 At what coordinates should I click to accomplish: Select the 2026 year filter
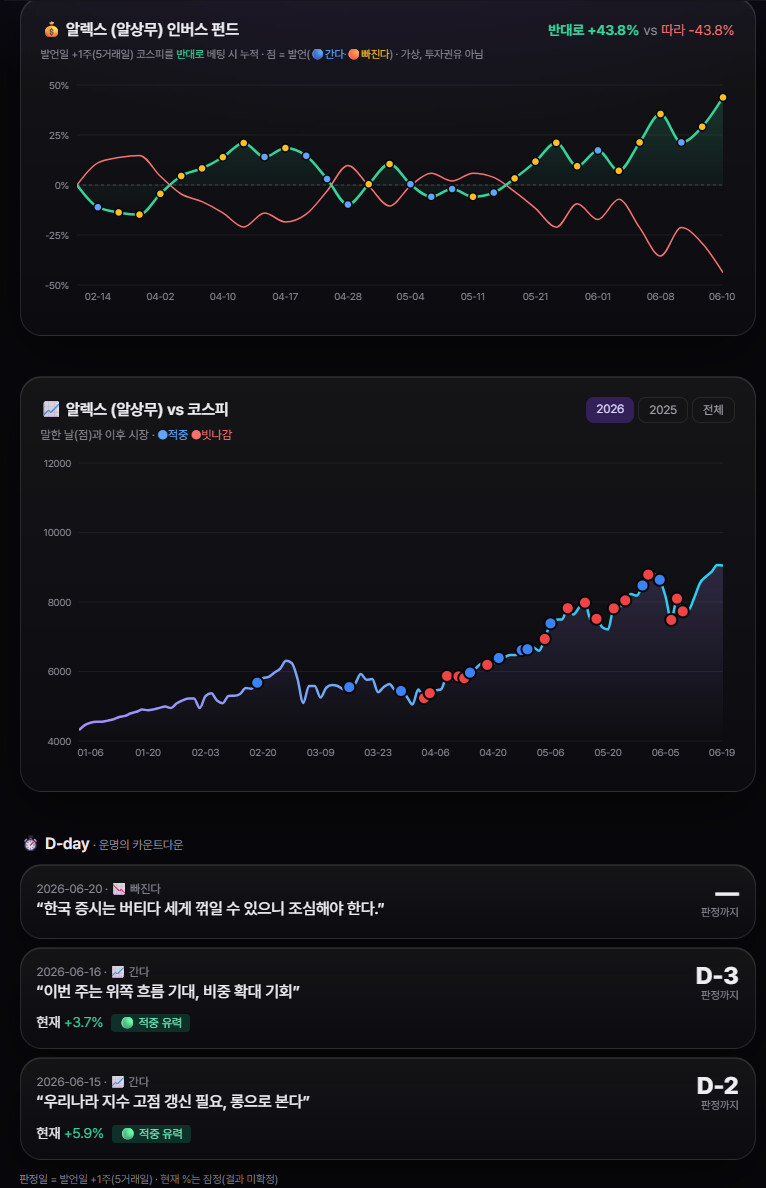[x=610, y=410]
